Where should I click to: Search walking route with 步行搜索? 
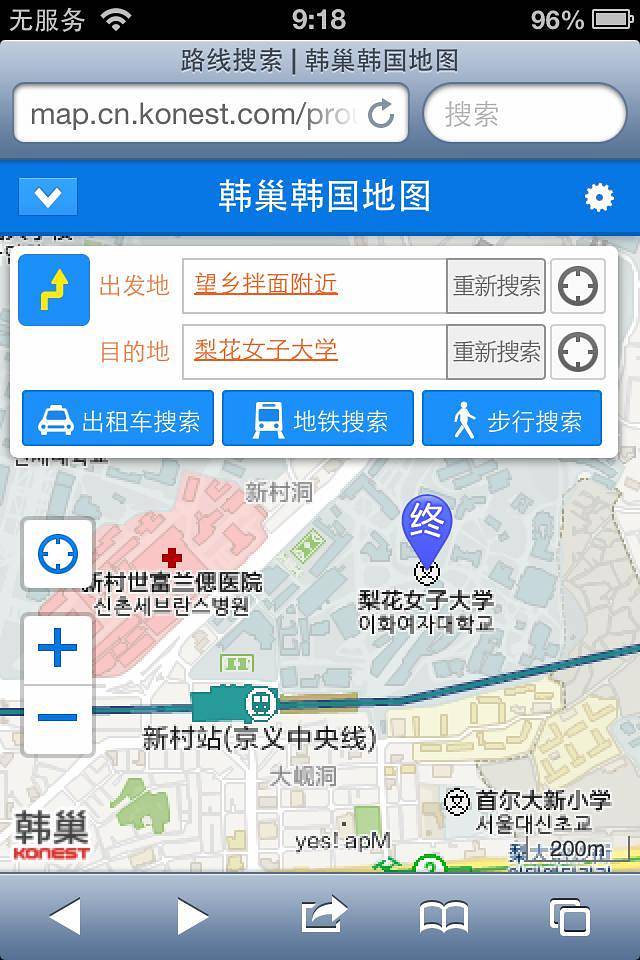[x=512, y=421]
